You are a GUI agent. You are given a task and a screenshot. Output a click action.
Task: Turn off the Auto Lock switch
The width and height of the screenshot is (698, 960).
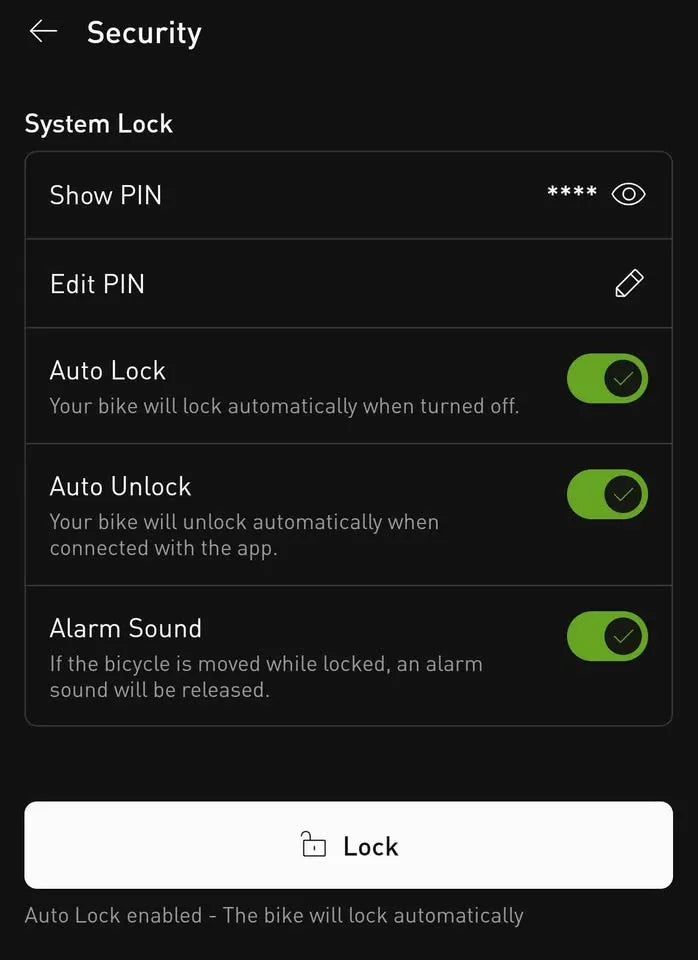[x=607, y=380]
